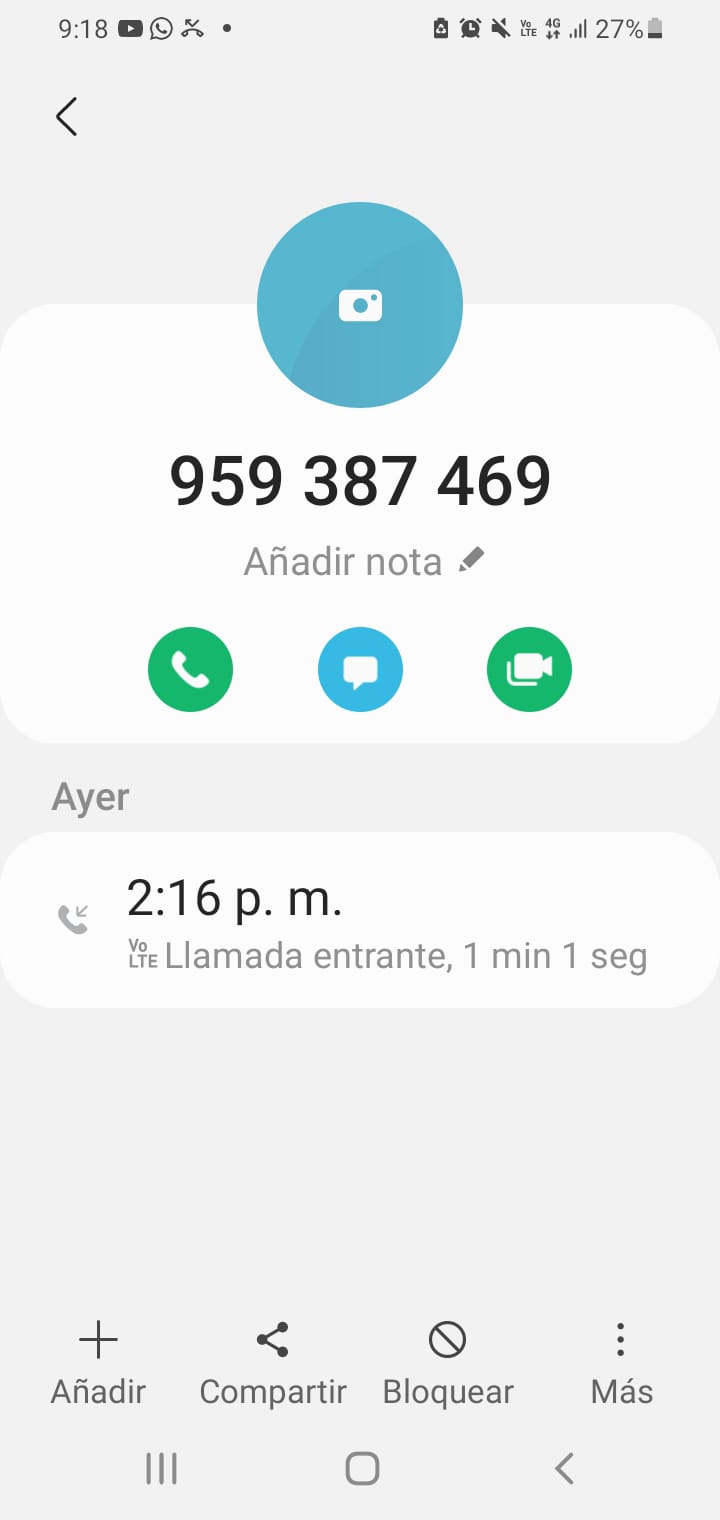
Task: Add a note via Añadir nota
Action: point(363,562)
